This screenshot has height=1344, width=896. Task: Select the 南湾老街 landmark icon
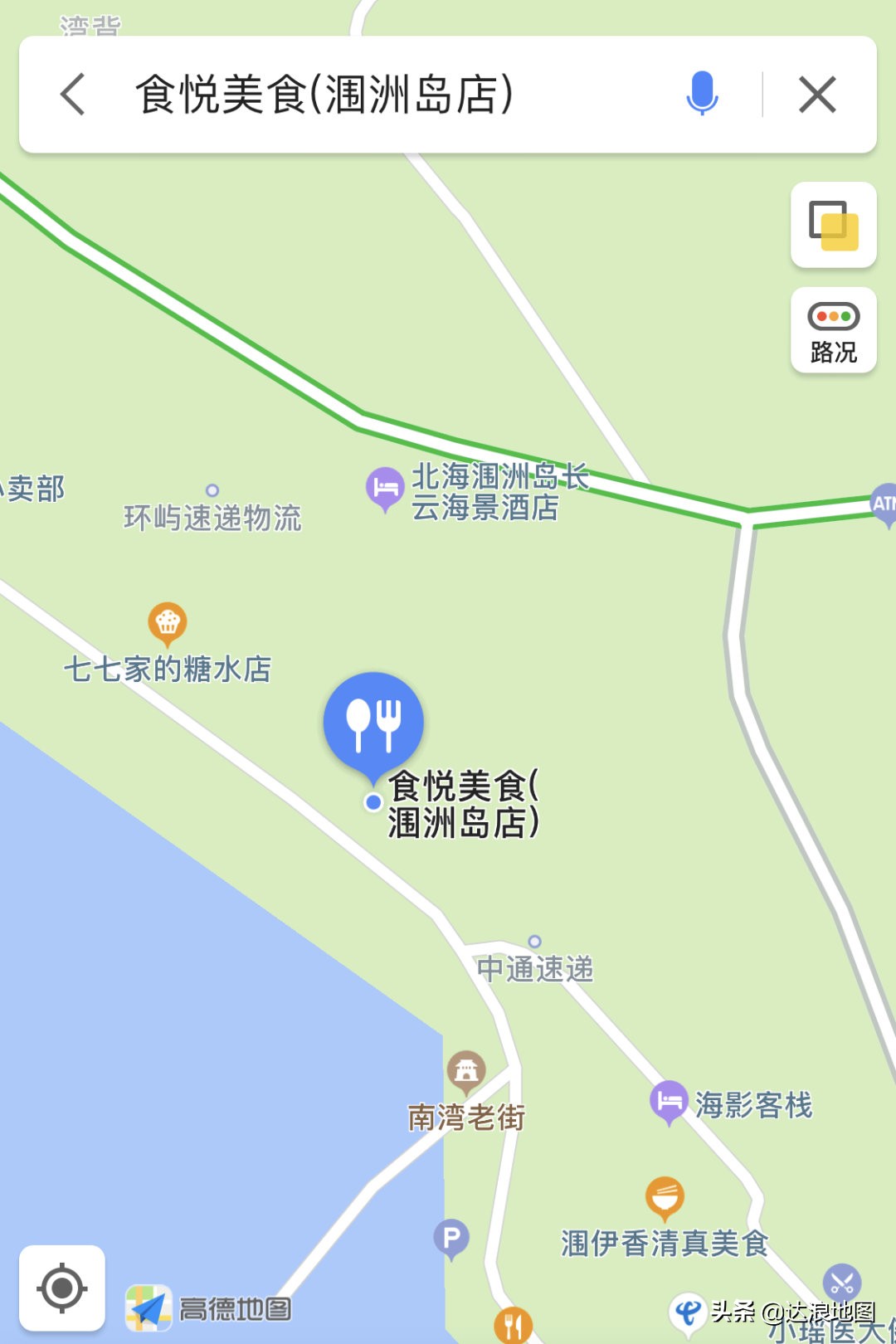pos(468,1072)
